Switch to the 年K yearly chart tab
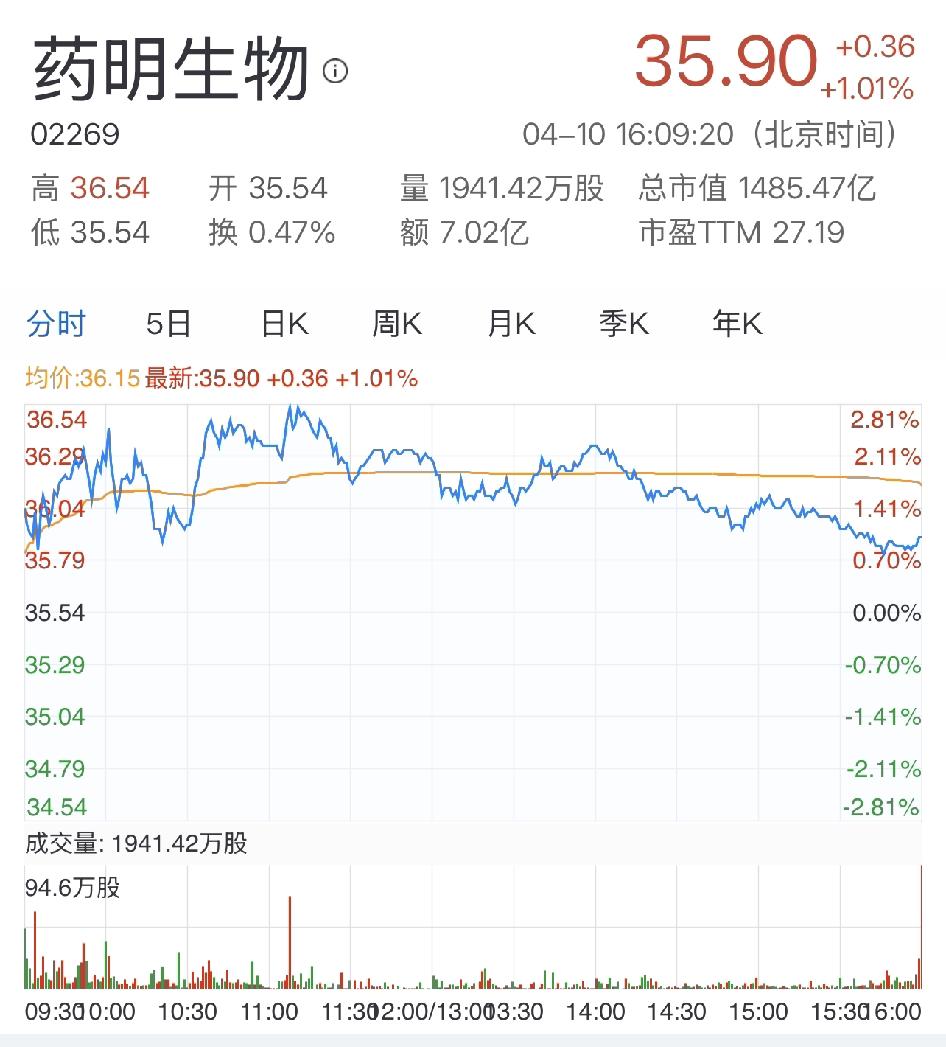Image resolution: width=946 pixels, height=1047 pixels. click(x=737, y=322)
